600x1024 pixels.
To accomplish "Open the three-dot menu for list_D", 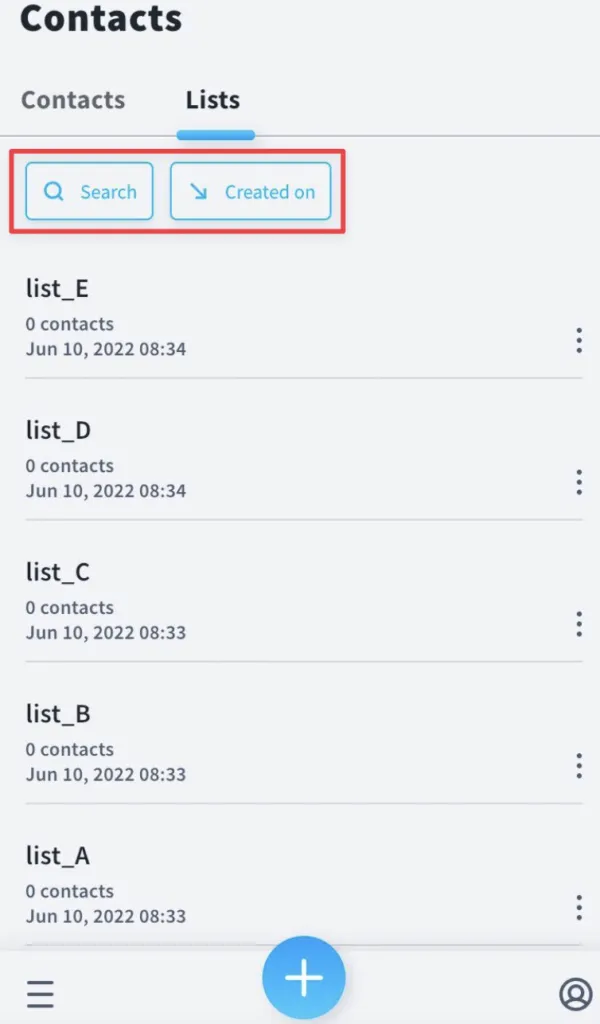I will coord(578,483).
